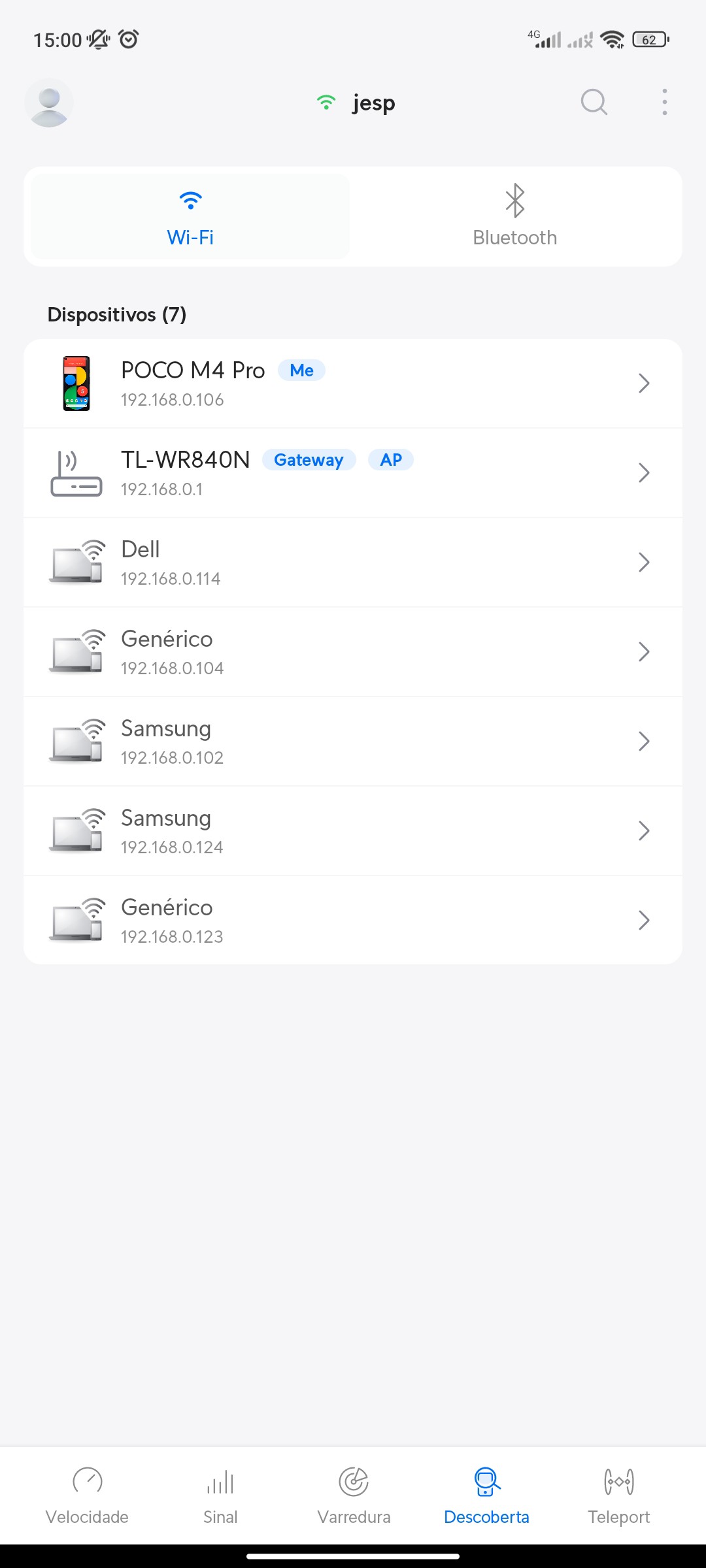The image size is (706, 1568).
Task: Select Samsung device at 192.168.0.124
Action: (353, 831)
